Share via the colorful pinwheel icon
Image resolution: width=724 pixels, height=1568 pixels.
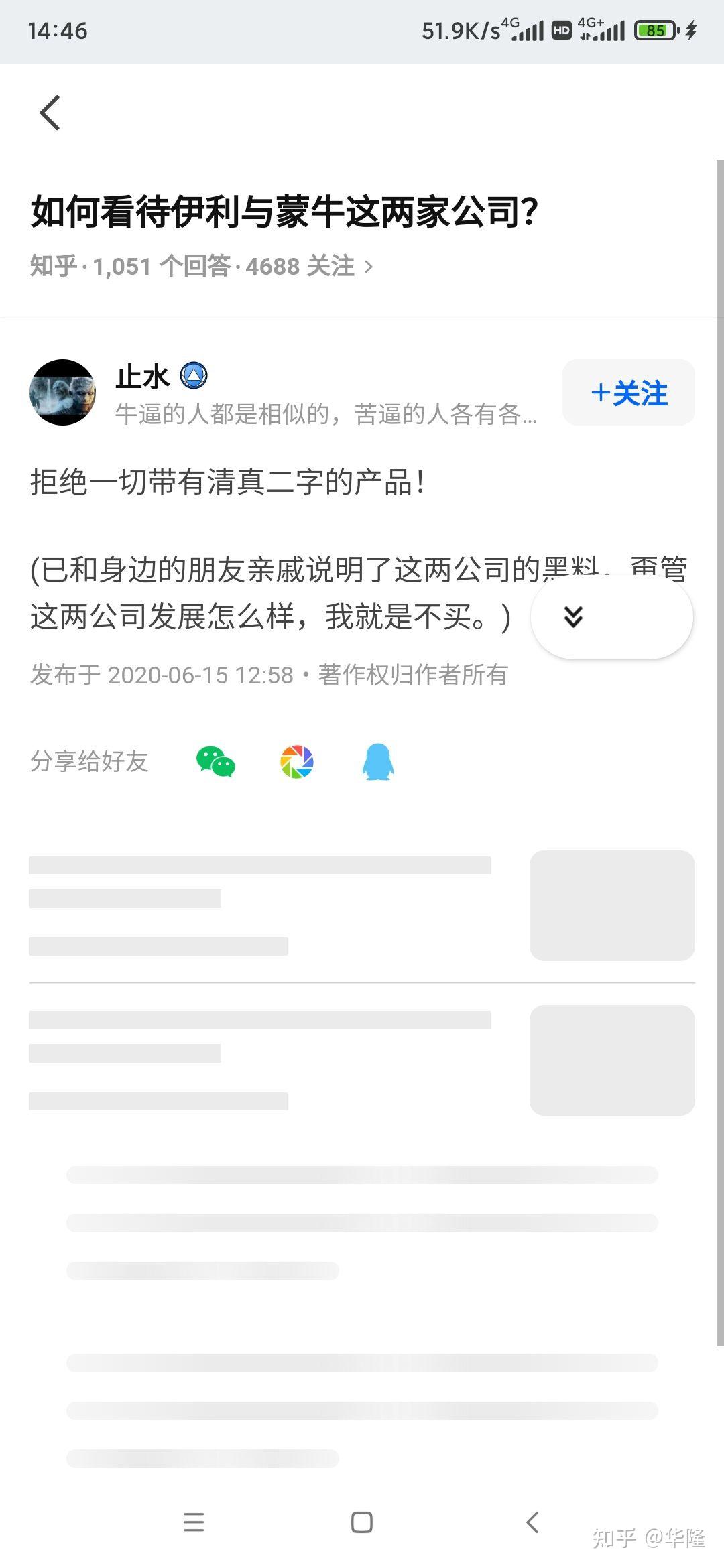[297, 762]
